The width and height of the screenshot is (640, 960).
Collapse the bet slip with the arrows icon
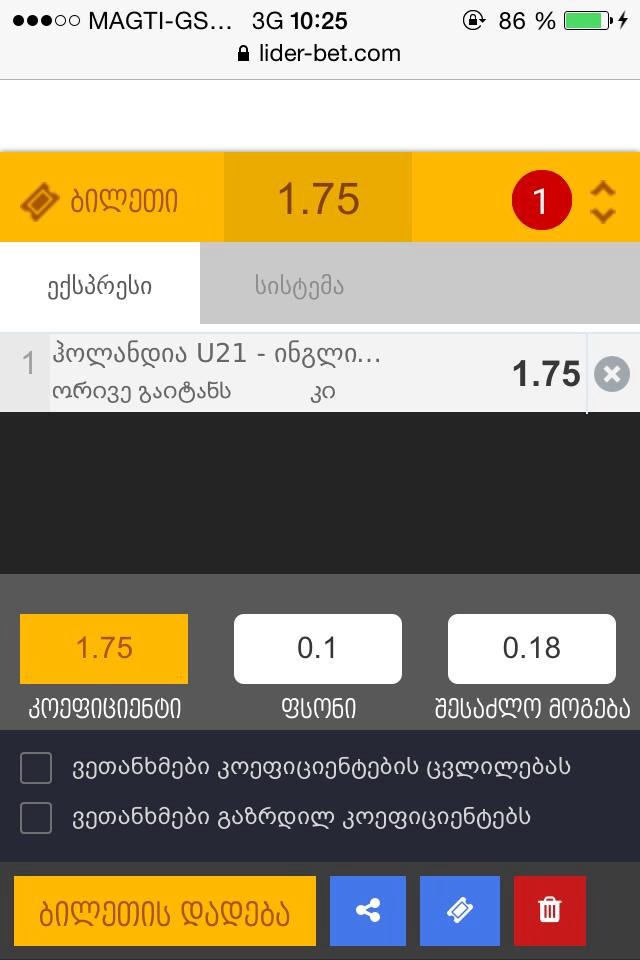[602, 200]
